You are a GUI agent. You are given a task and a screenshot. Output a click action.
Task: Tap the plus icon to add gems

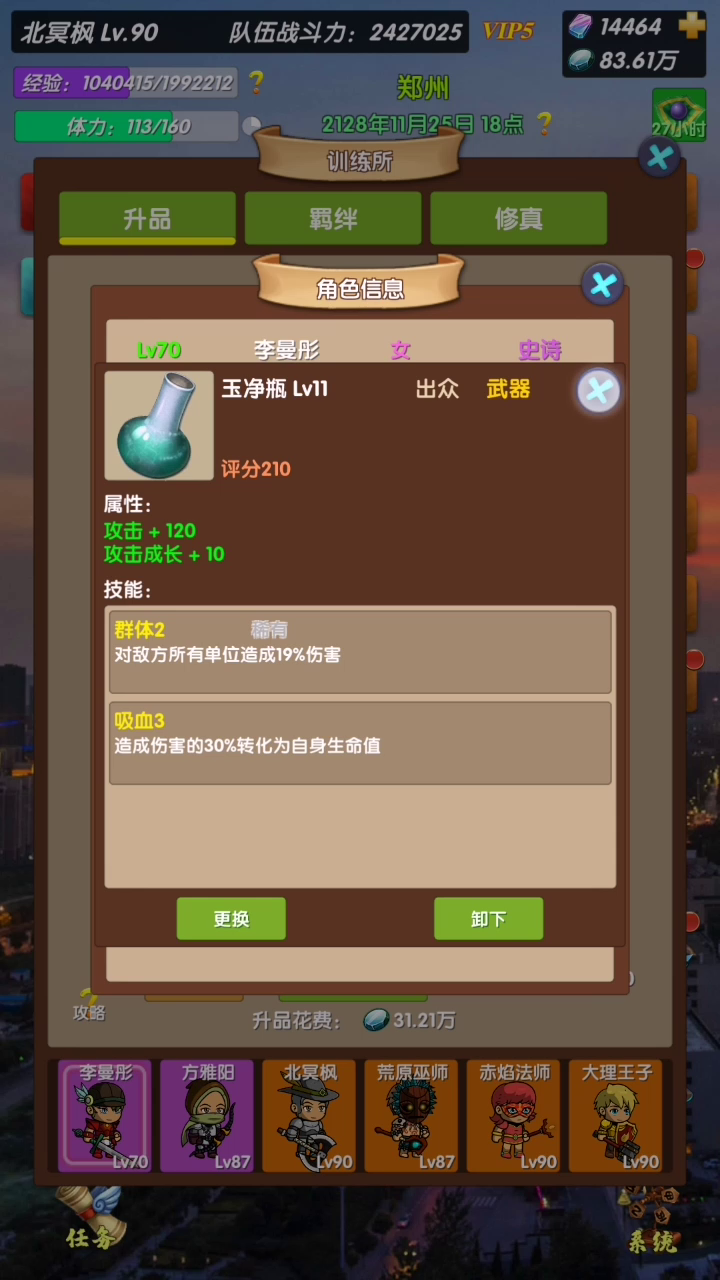tap(691, 26)
